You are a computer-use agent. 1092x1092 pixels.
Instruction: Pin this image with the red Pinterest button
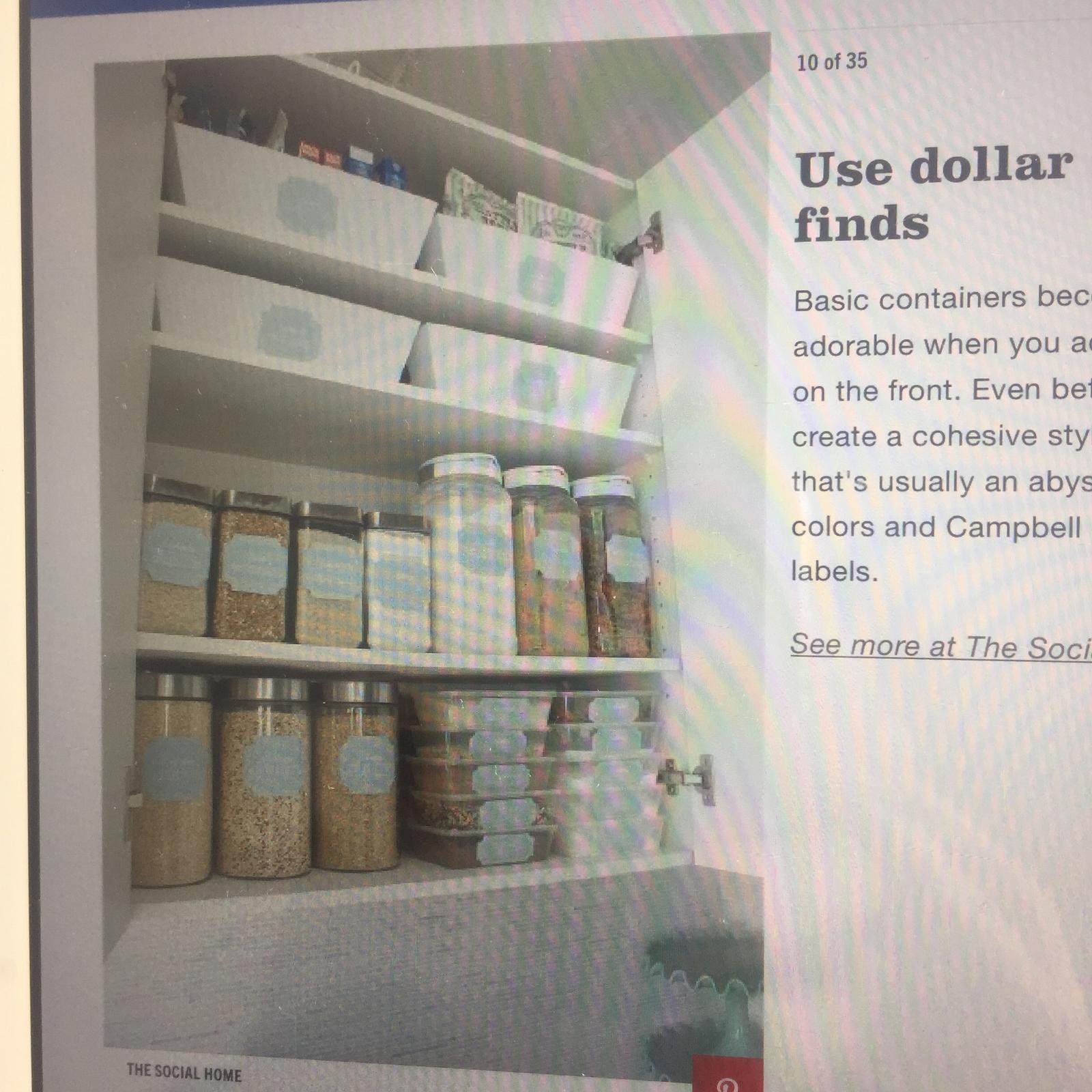(x=728, y=1077)
